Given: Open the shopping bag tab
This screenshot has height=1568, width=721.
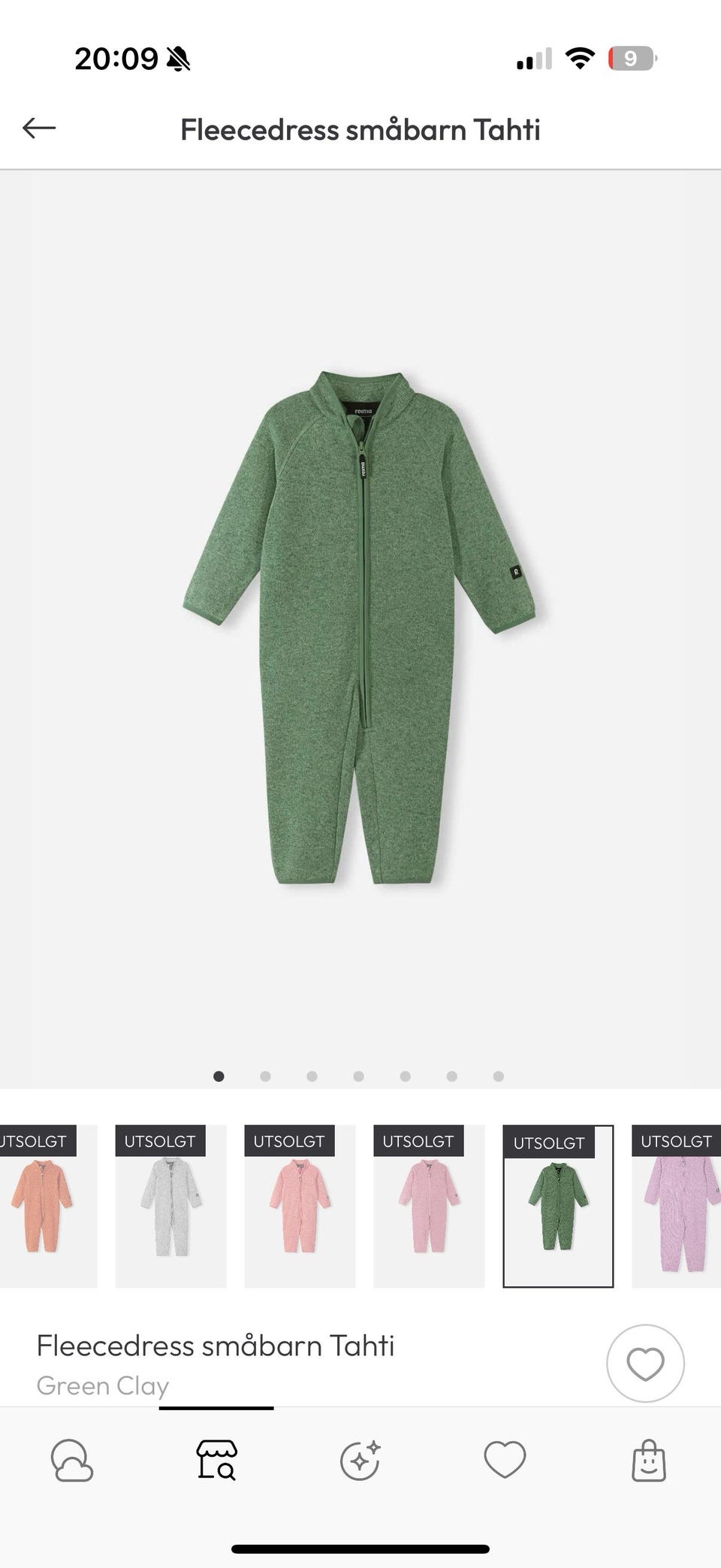Looking at the screenshot, I should click(649, 1460).
